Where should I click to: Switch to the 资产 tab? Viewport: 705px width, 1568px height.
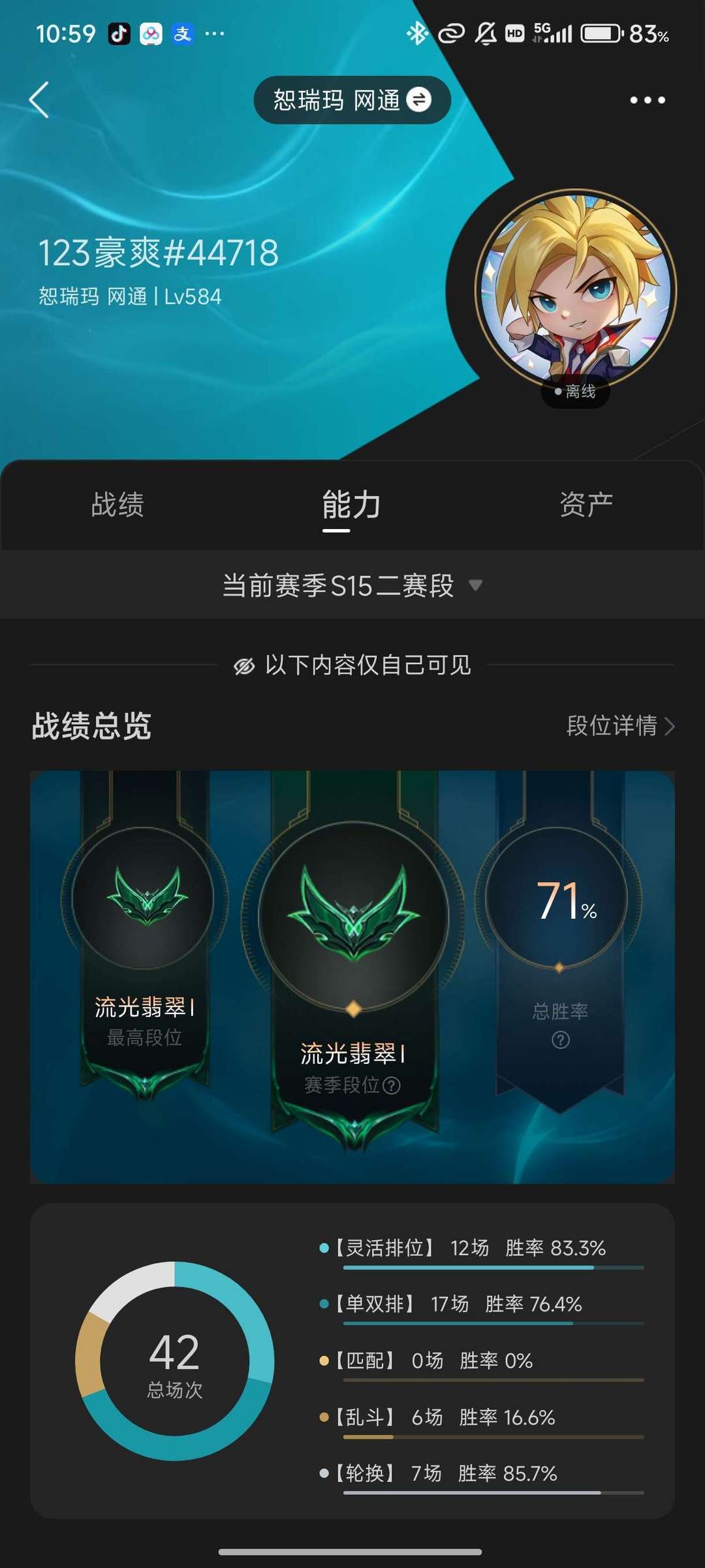pos(586,505)
